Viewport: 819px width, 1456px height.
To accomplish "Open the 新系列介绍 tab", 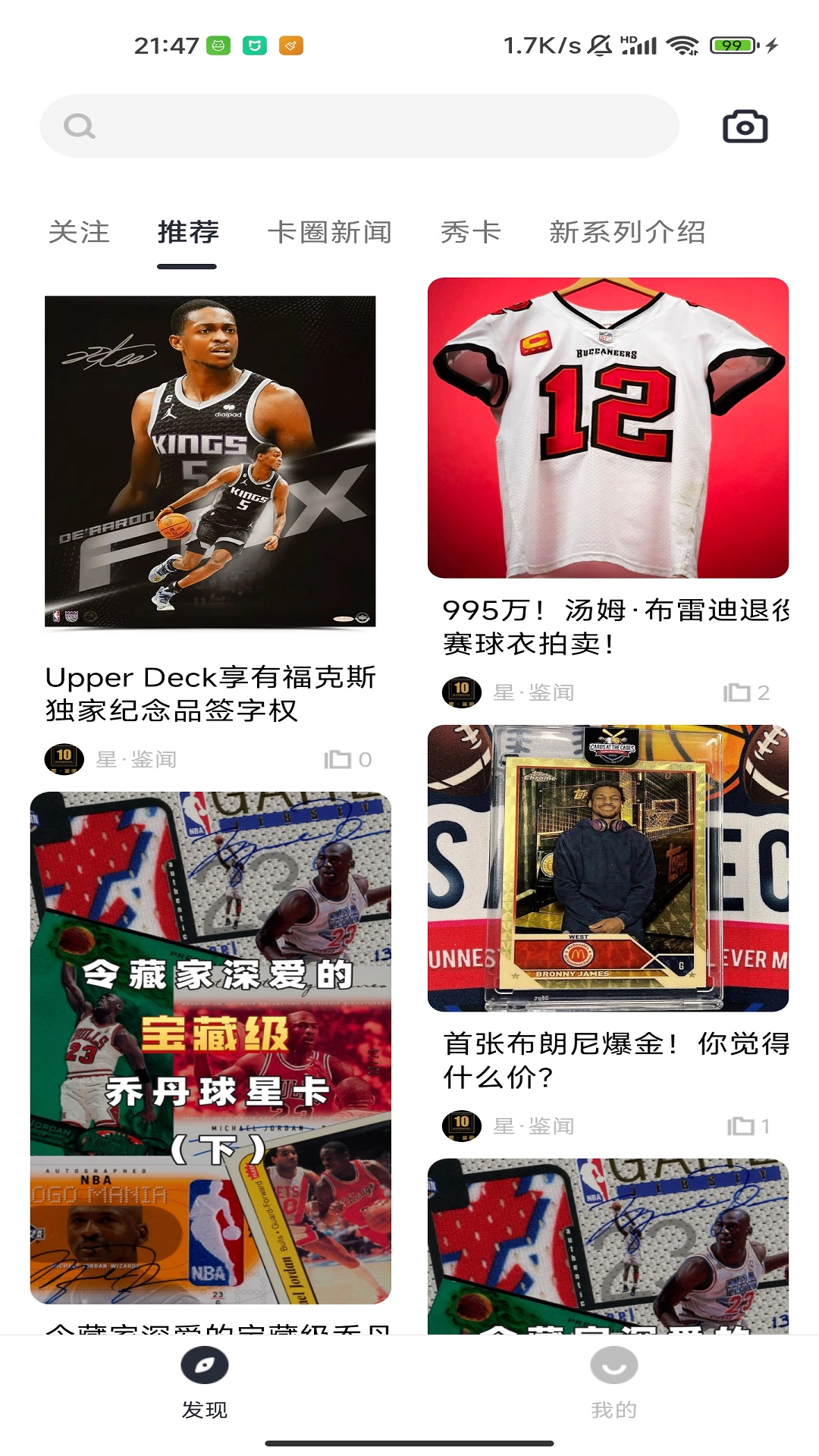I will [627, 232].
